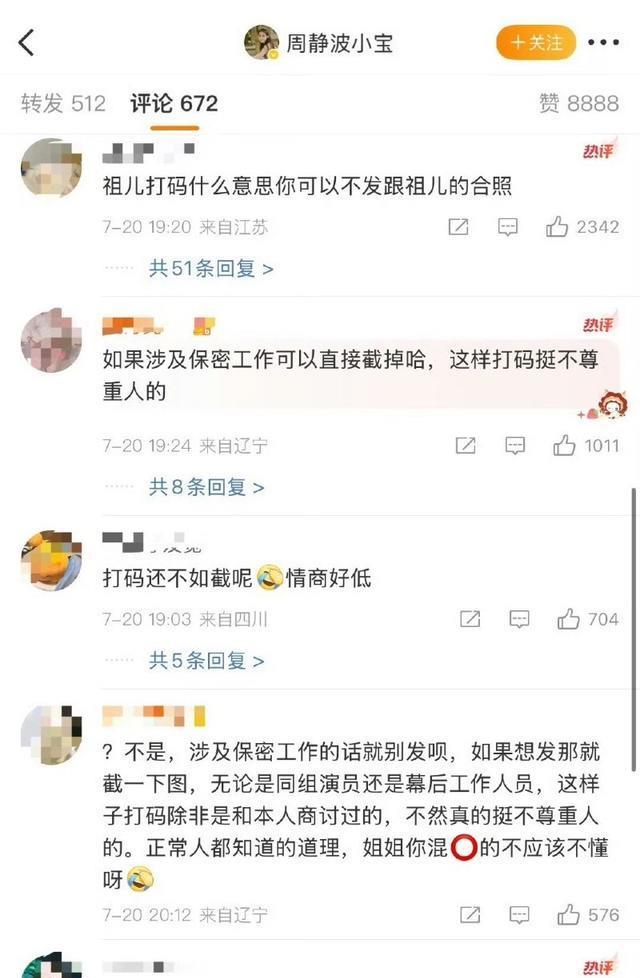Image resolution: width=640 pixels, height=978 pixels.
Task: Select the 评论 672 tab
Action: (173, 103)
